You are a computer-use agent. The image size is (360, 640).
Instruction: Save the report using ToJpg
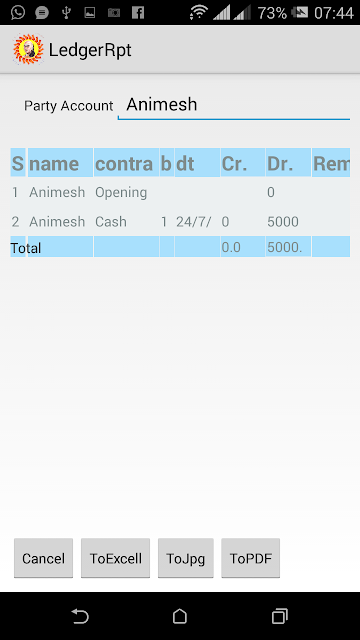click(x=186, y=558)
